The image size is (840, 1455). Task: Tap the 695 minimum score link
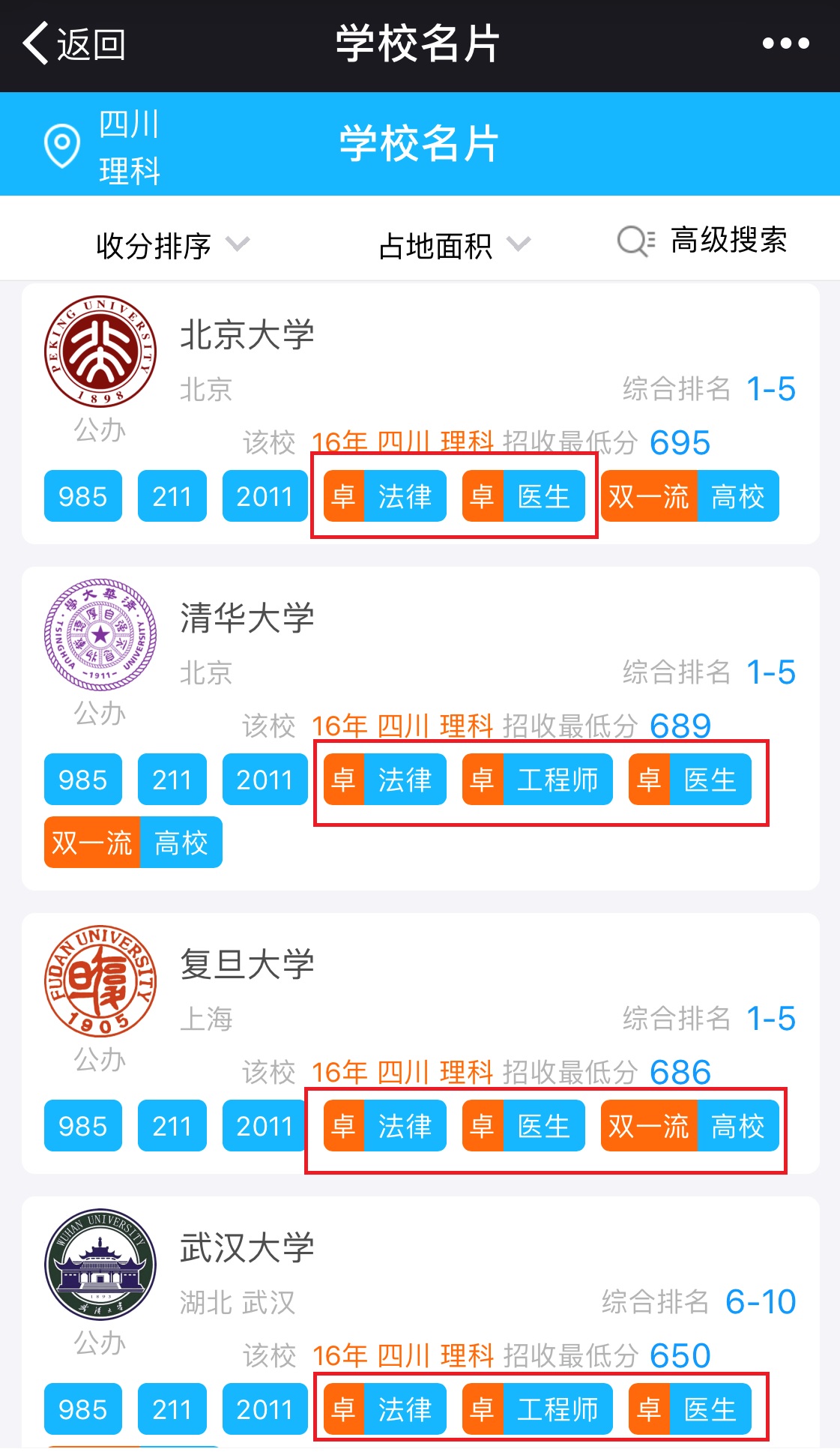(679, 443)
